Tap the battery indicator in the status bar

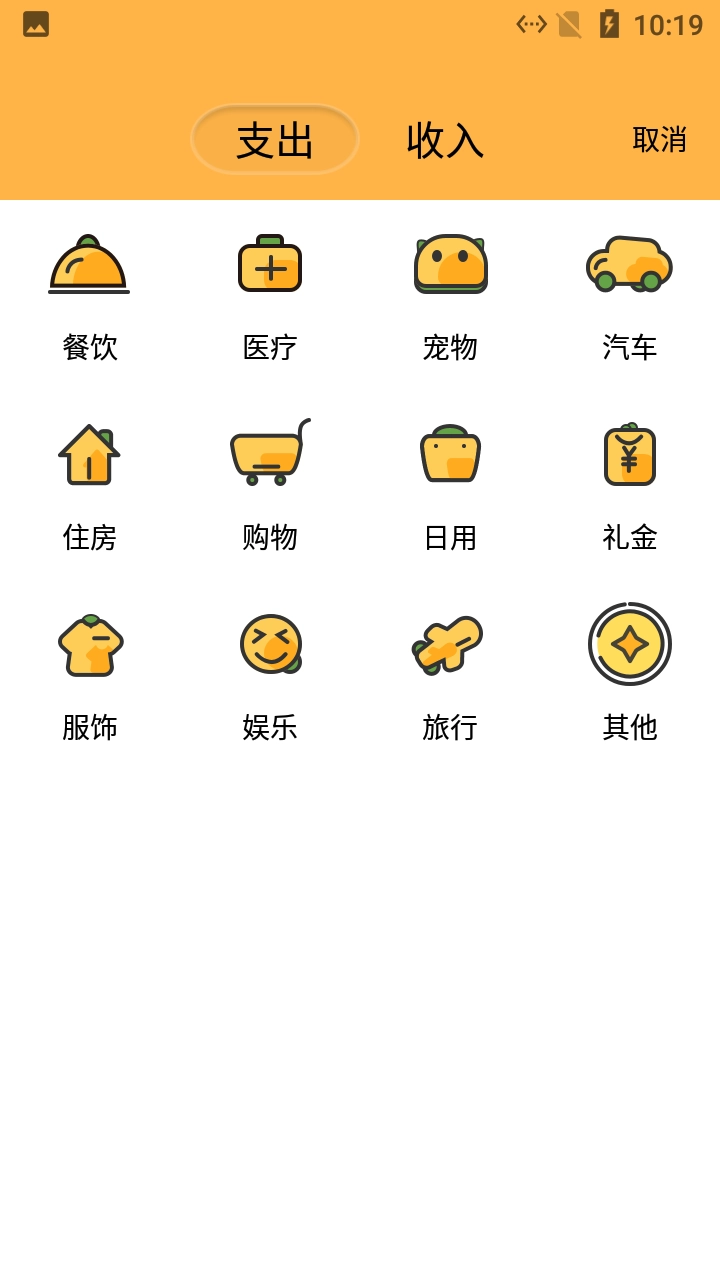[x=610, y=24]
